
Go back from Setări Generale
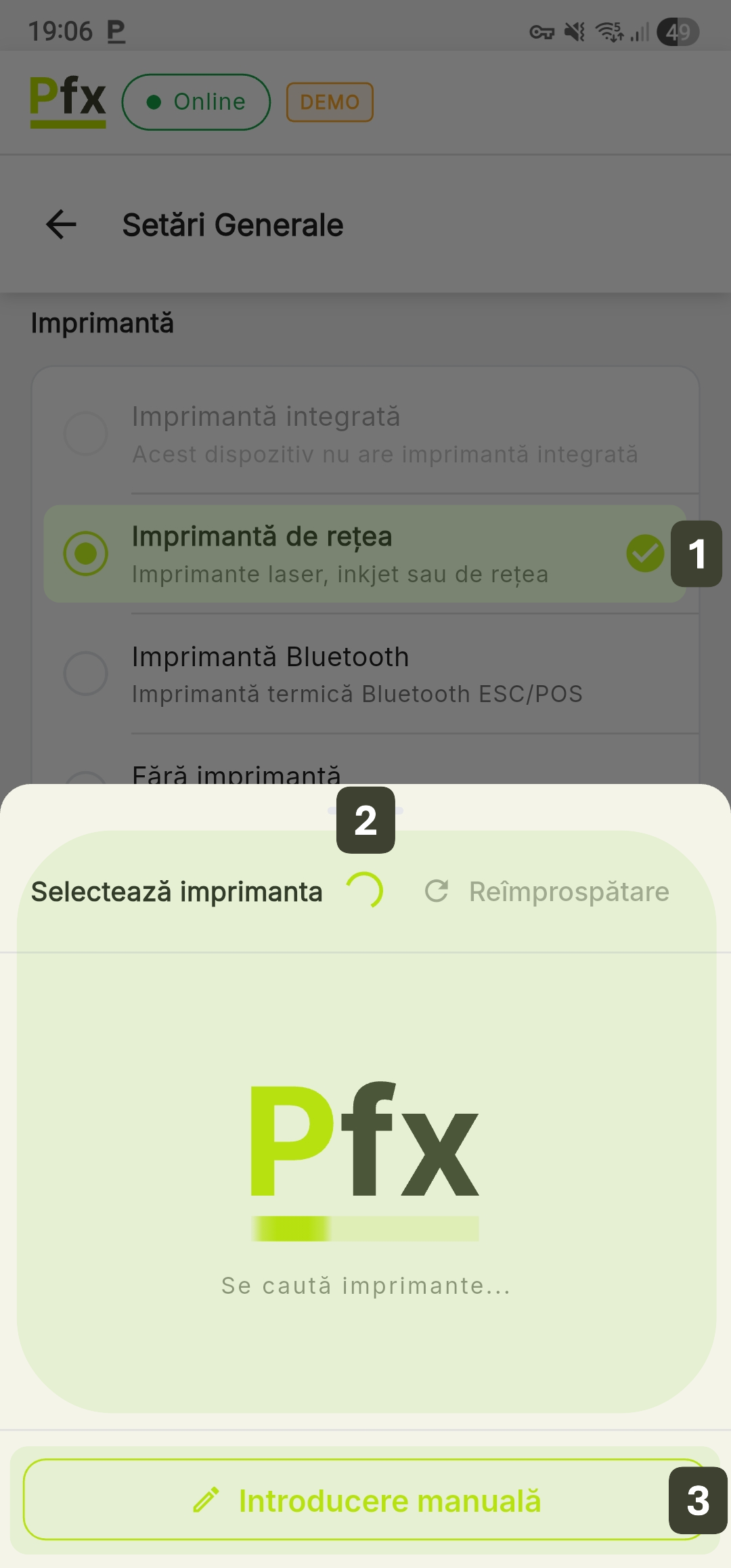point(61,225)
